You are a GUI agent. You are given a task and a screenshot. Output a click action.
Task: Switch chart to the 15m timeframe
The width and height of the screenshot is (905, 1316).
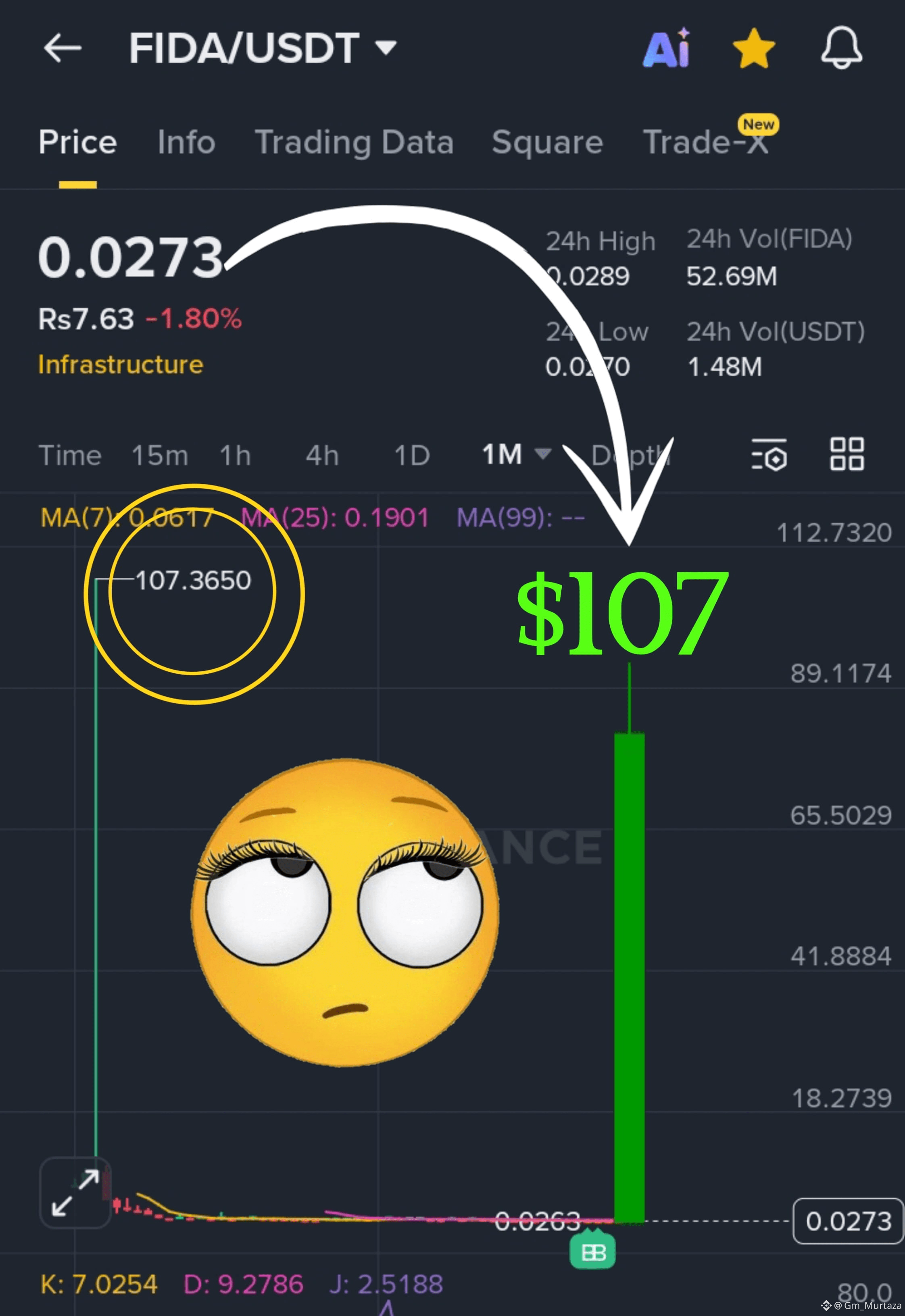point(159,456)
